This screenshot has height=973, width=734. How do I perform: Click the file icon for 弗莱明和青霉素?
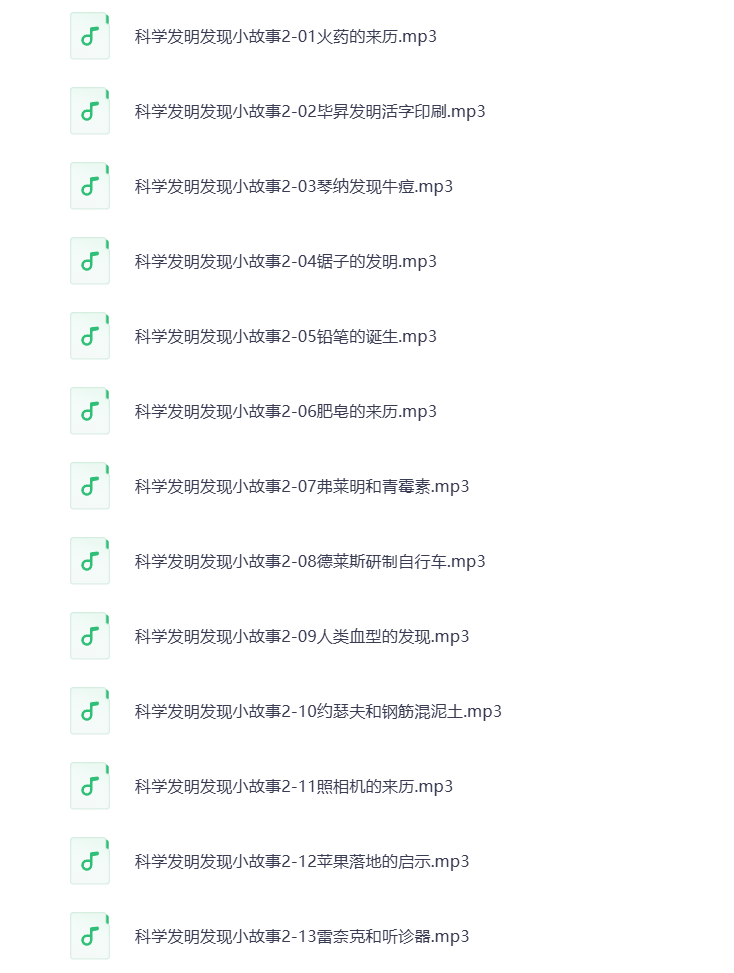point(90,486)
